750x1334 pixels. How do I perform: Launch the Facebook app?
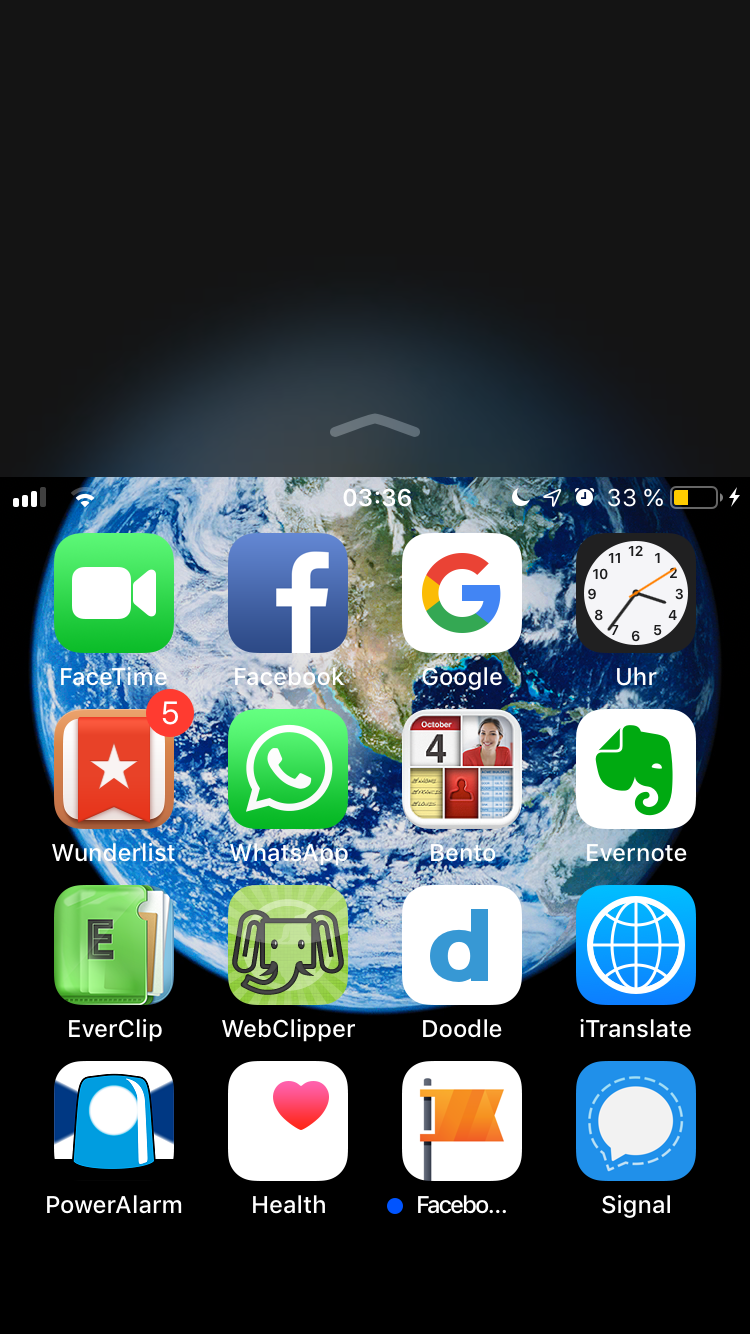tap(288, 593)
